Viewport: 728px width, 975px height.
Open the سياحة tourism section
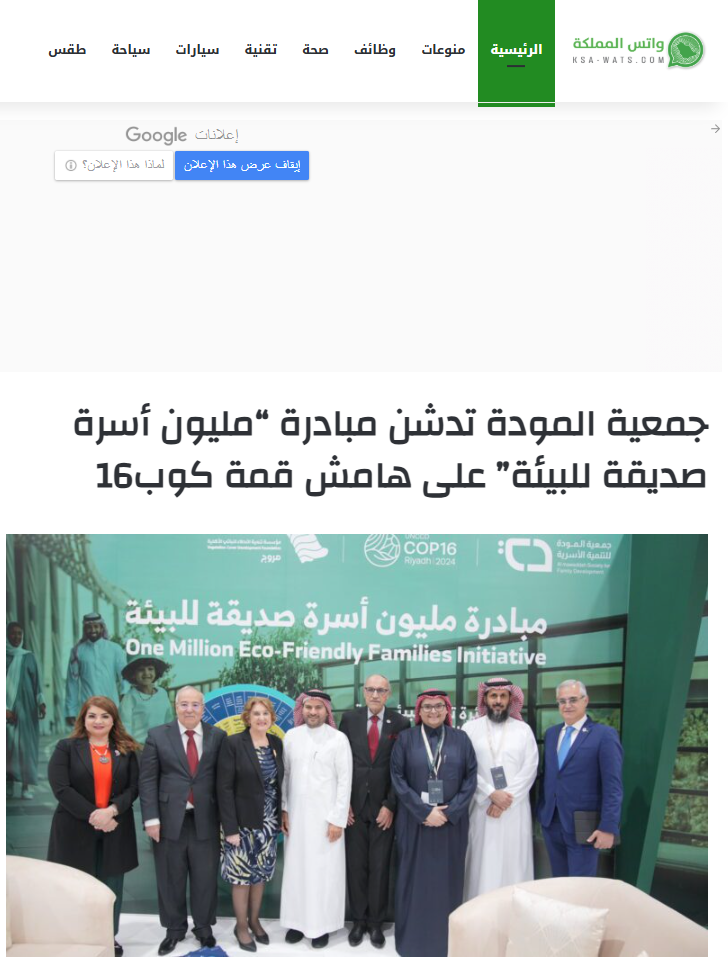click(x=131, y=50)
